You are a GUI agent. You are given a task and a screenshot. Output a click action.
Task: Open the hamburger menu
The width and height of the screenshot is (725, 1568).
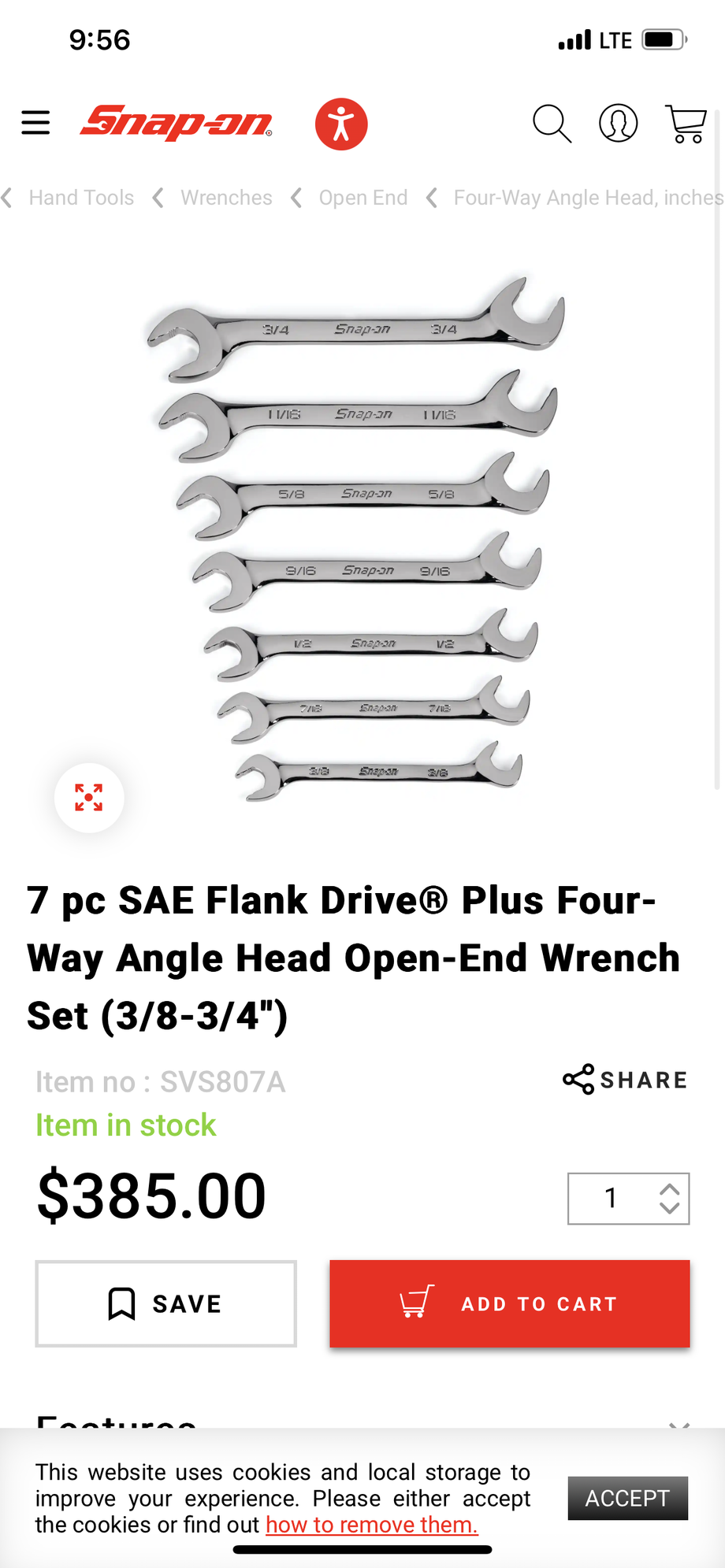click(35, 123)
